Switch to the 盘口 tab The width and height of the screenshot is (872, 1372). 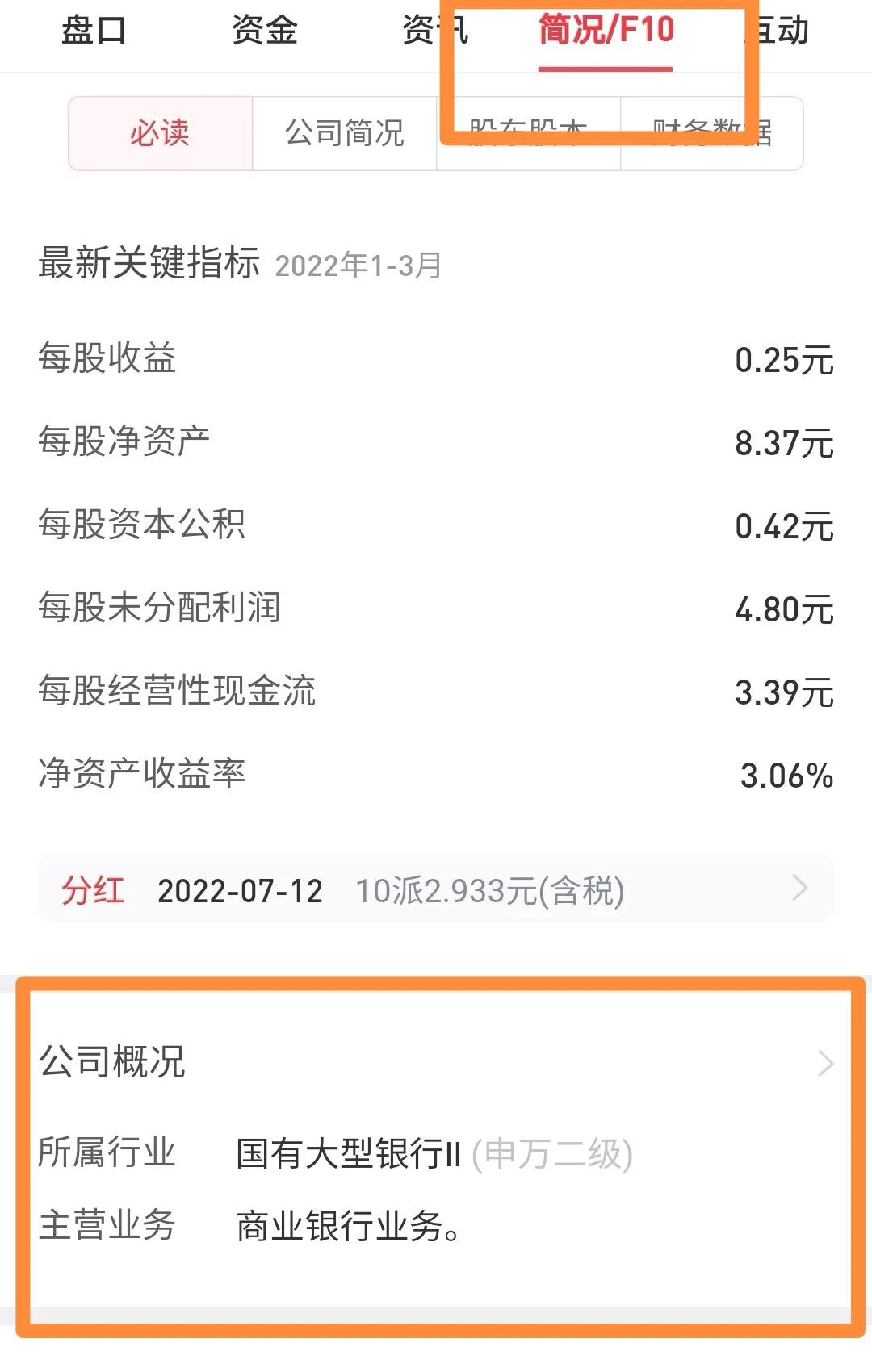[x=97, y=32]
